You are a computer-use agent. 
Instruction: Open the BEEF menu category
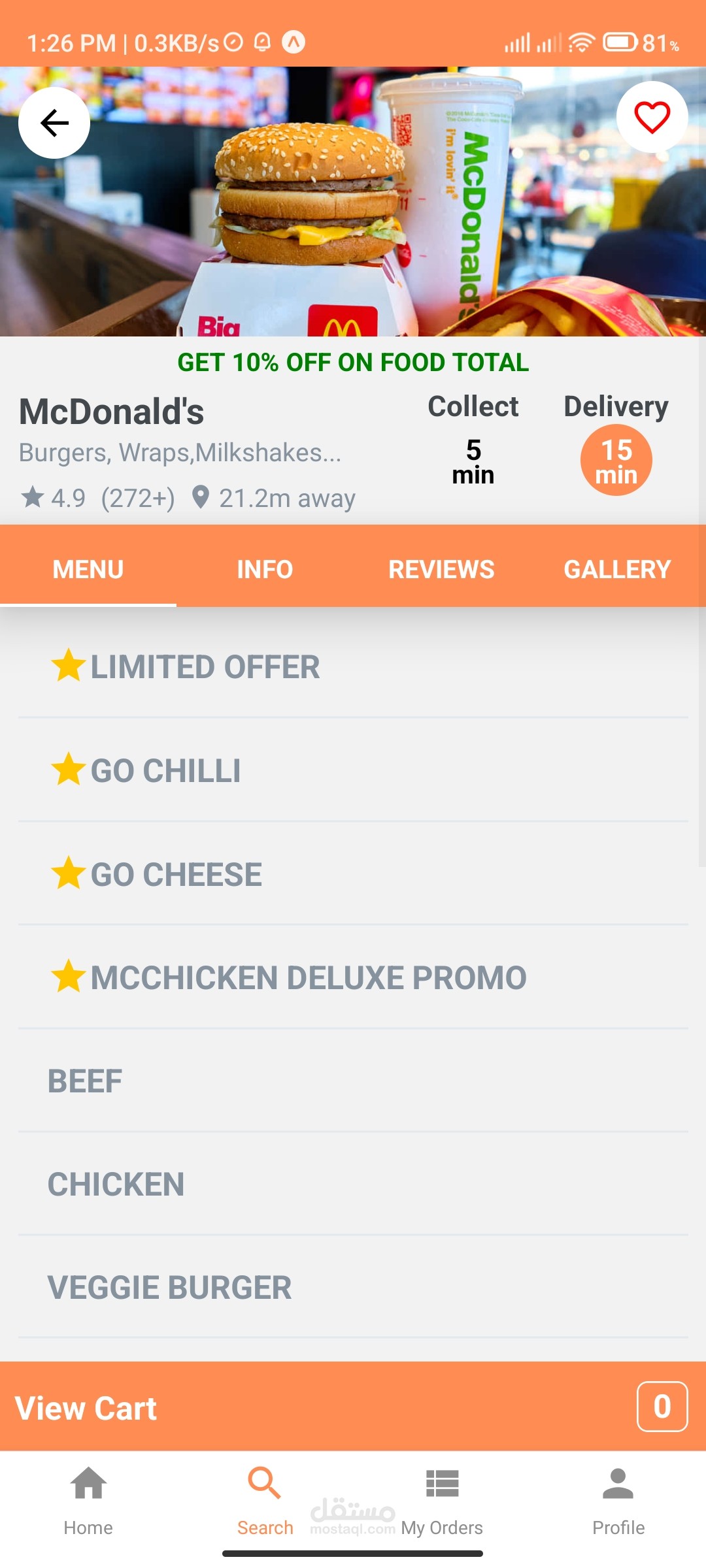85,1081
